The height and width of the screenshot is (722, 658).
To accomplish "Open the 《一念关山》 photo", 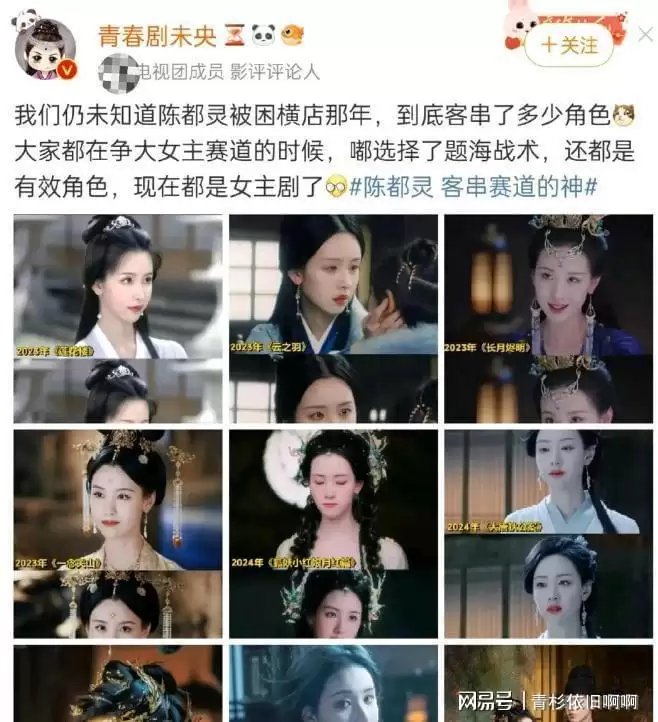I will (x=118, y=533).
